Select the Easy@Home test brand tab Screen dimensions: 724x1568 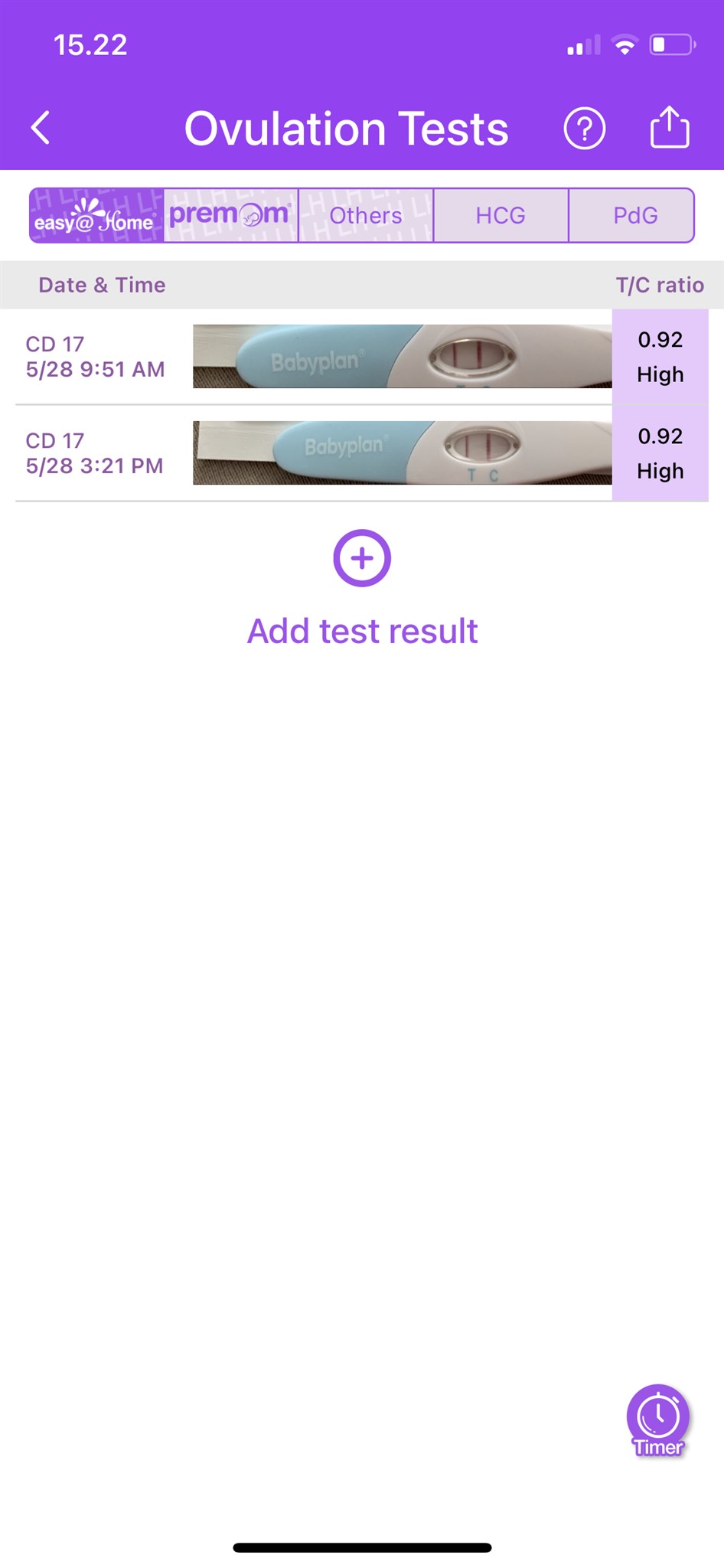click(x=96, y=216)
